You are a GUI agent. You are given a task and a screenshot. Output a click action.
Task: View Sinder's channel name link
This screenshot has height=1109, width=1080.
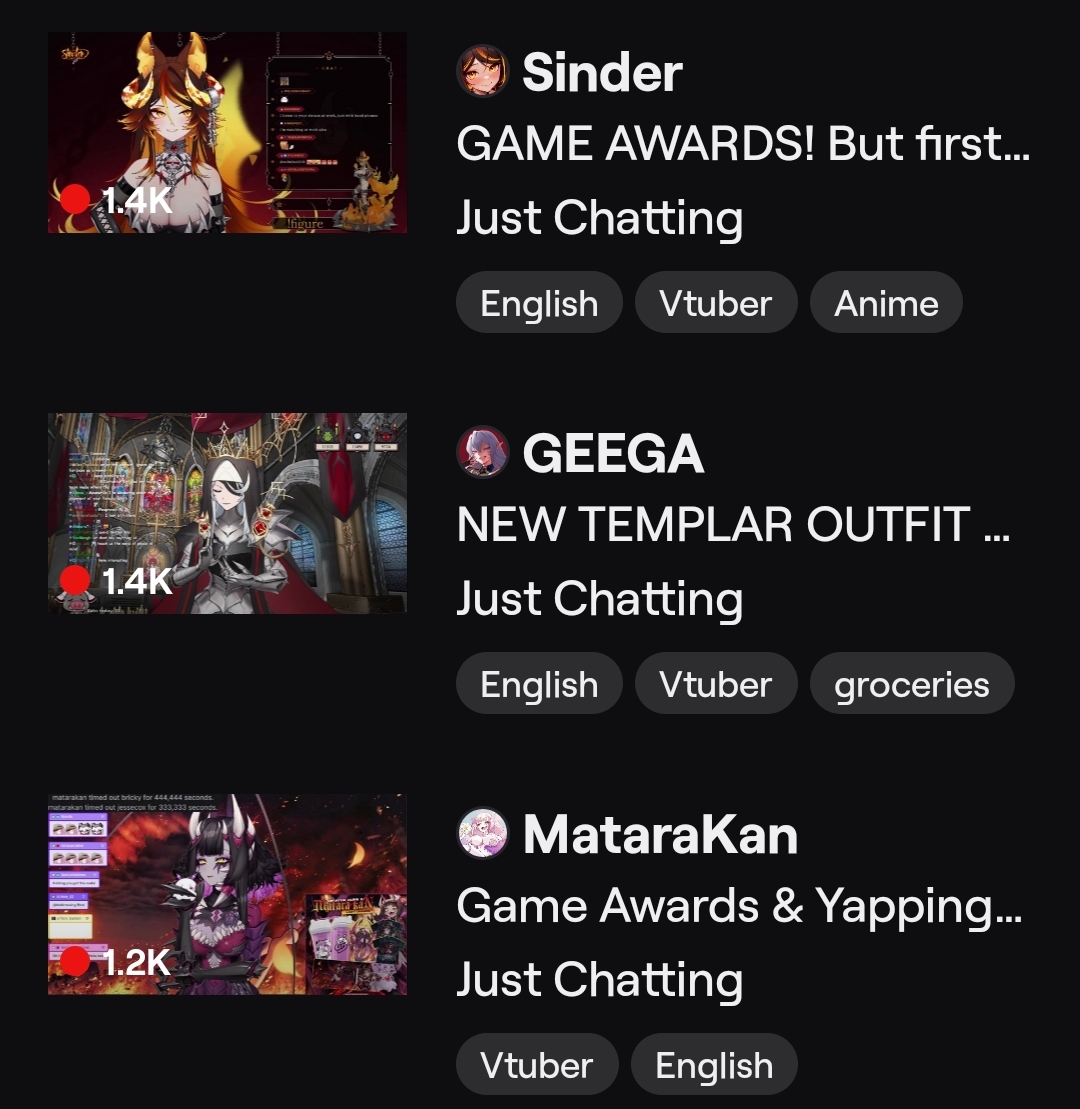pyautogui.click(x=602, y=72)
